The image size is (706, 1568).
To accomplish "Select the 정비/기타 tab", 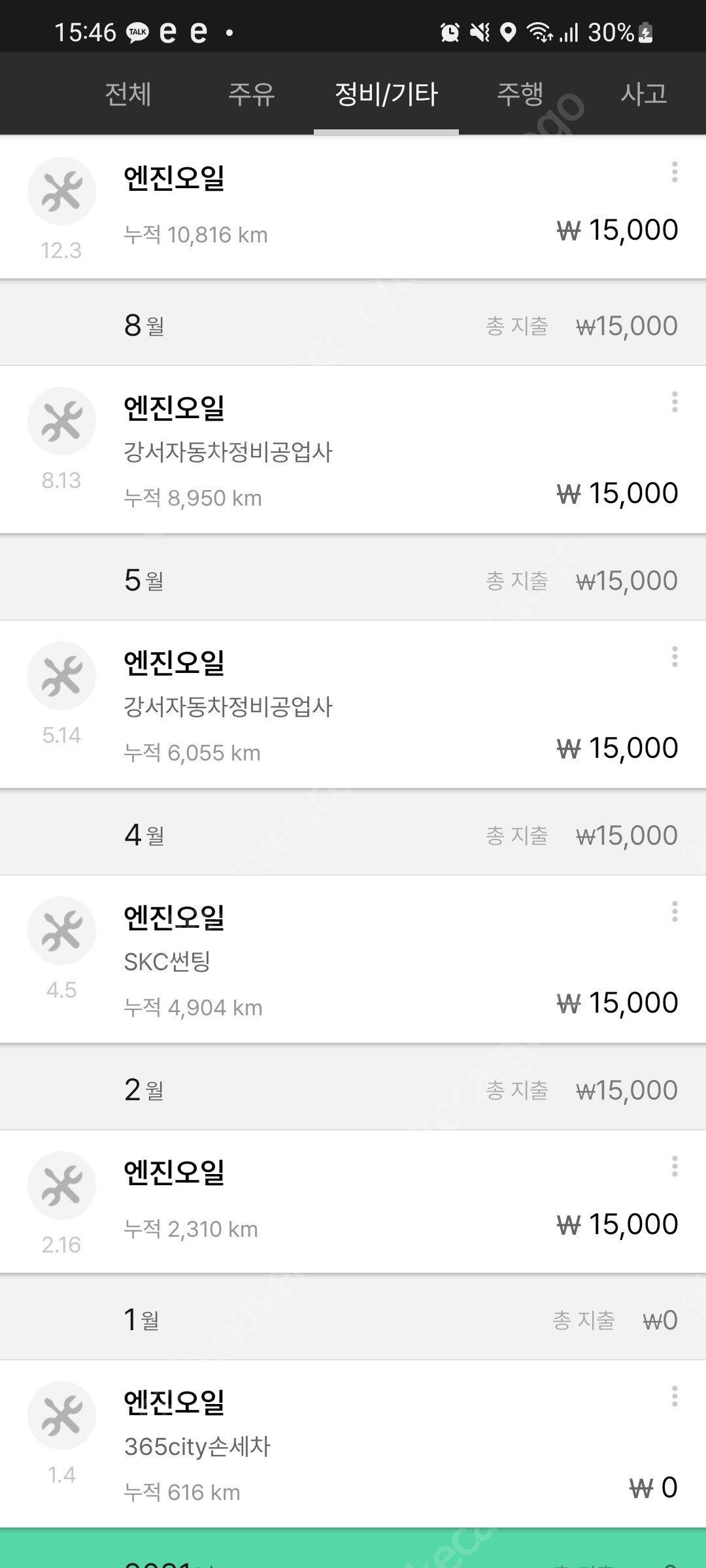I will pos(386,94).
